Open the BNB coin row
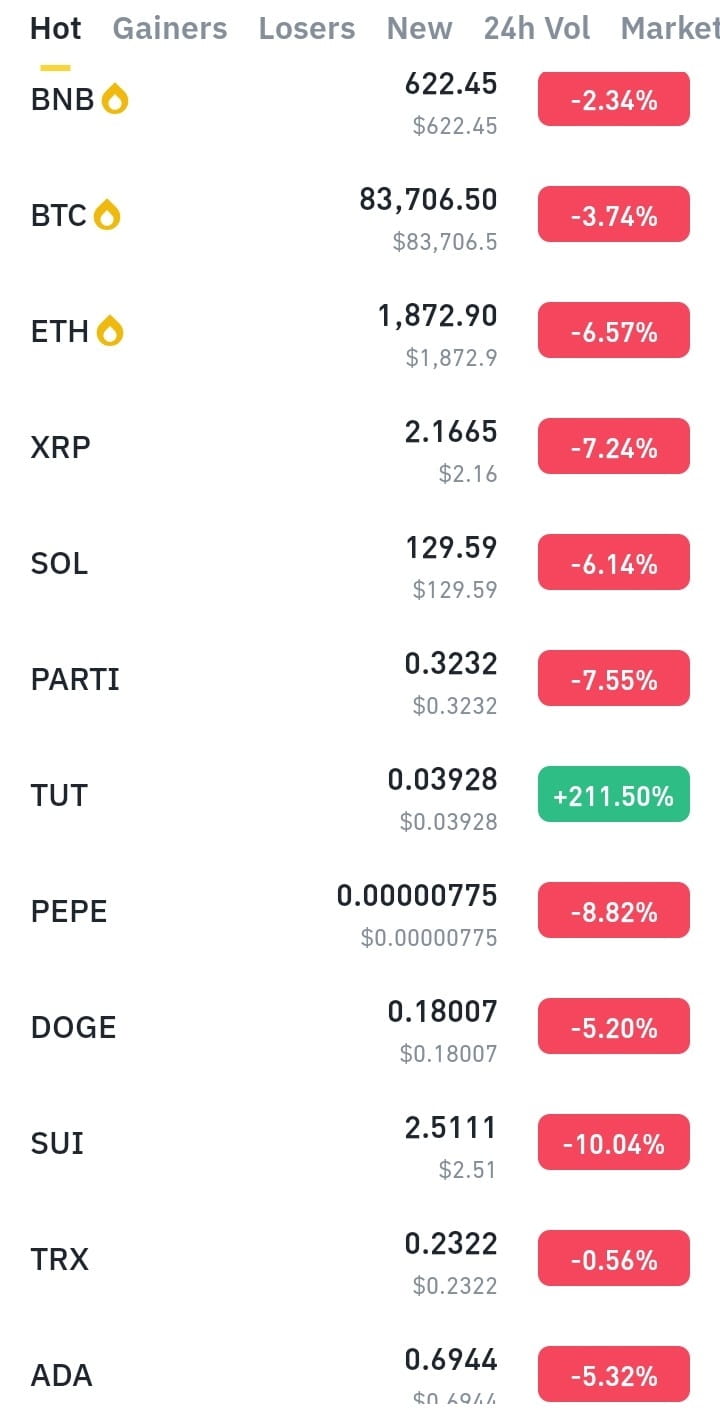This screenshot has height=1416, width=720. (360, 100)
